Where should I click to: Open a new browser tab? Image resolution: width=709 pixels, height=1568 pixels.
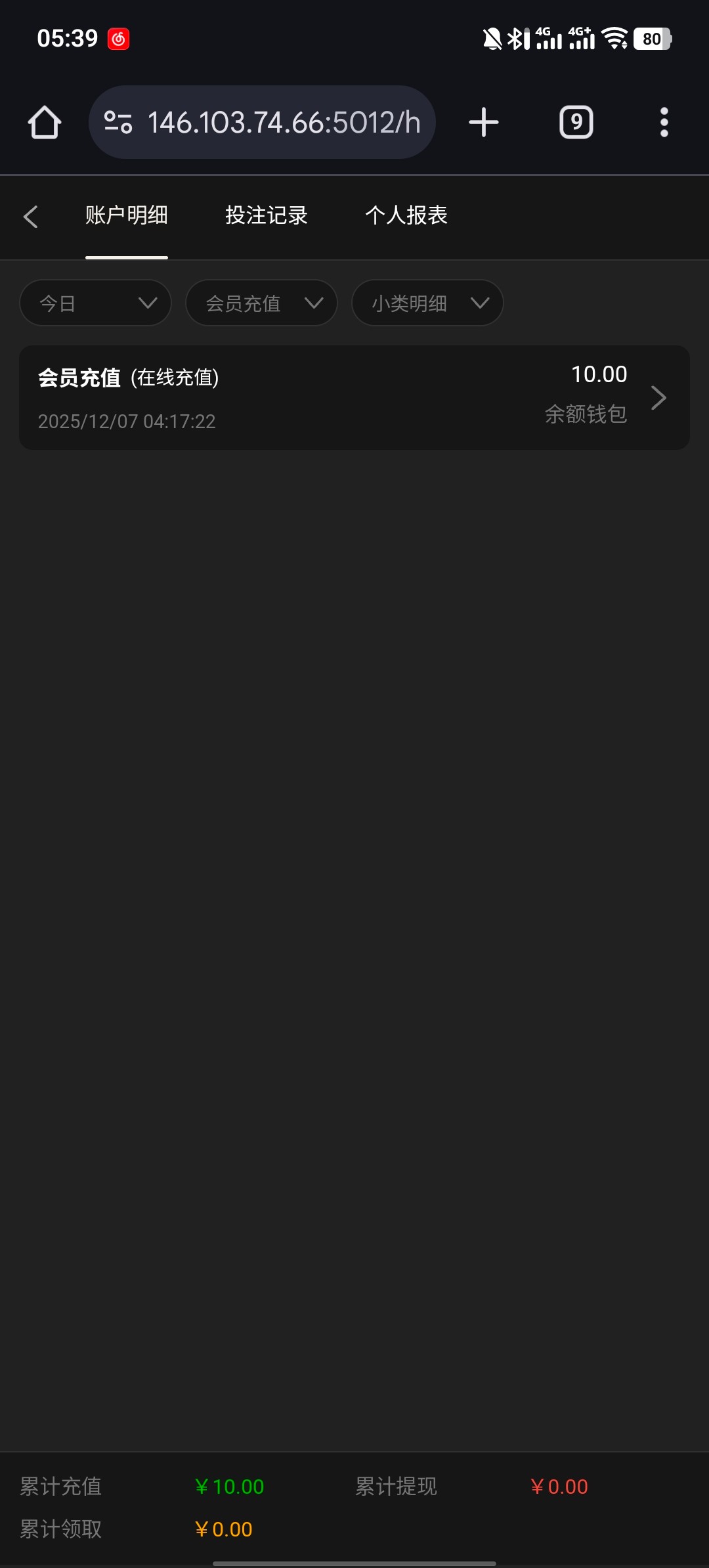[484, 123]
